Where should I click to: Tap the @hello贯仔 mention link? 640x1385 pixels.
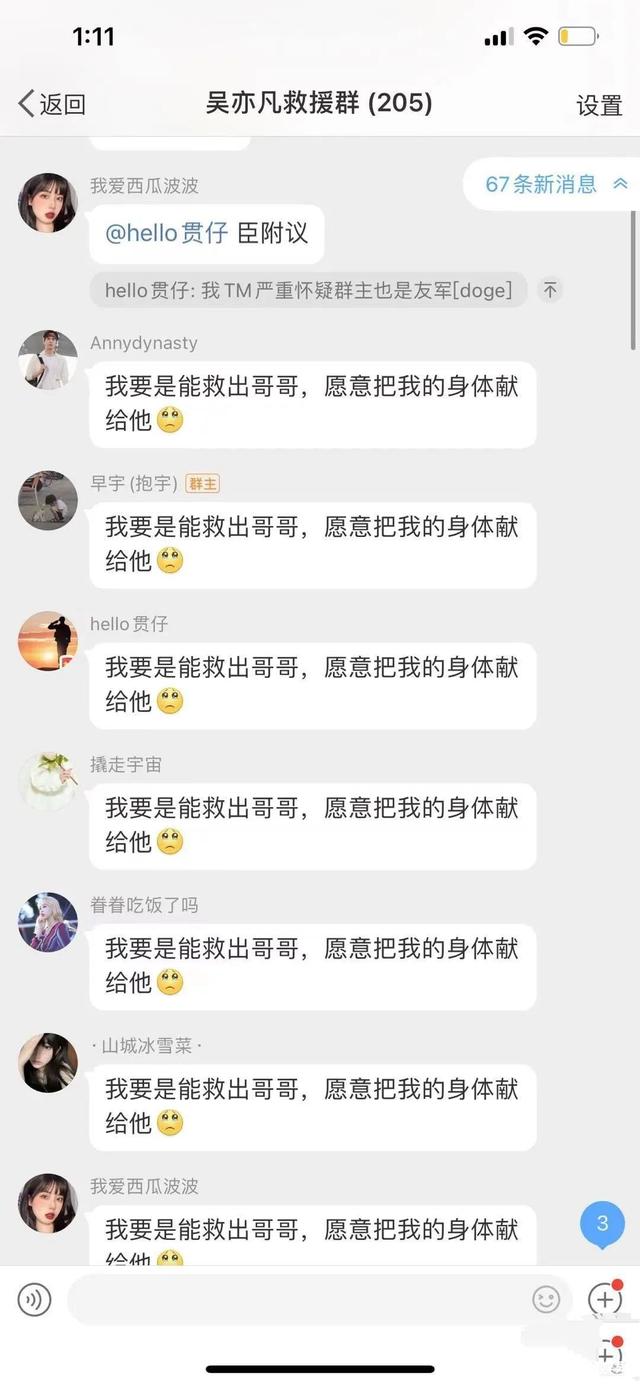167,233
